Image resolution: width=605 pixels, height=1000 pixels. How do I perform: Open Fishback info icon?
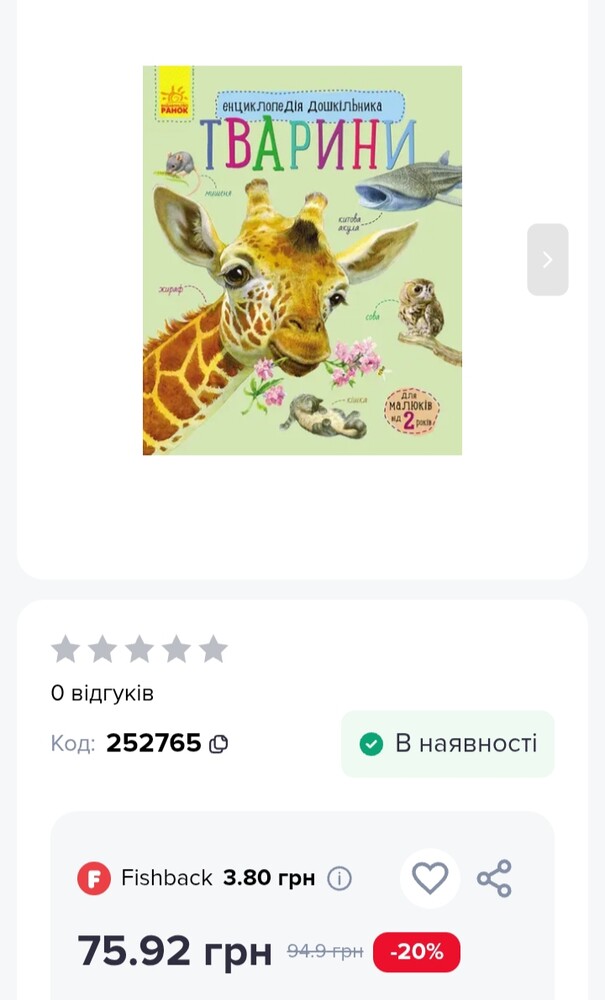(x=340, y=879)
